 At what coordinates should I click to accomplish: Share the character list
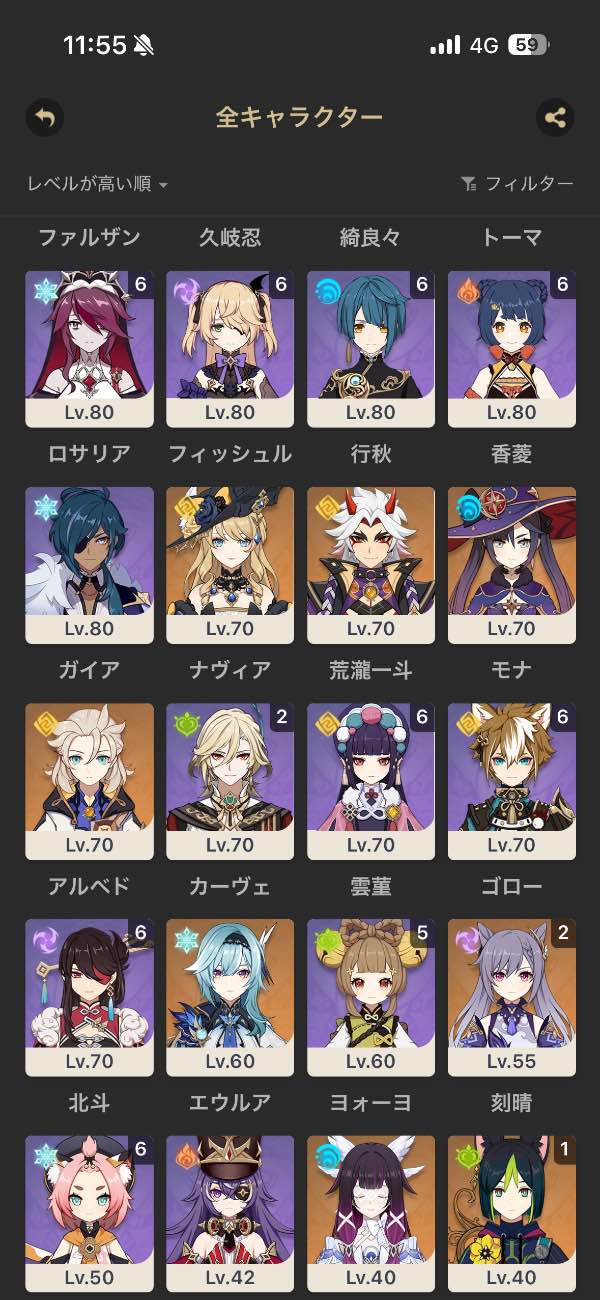tap(555, 118)
